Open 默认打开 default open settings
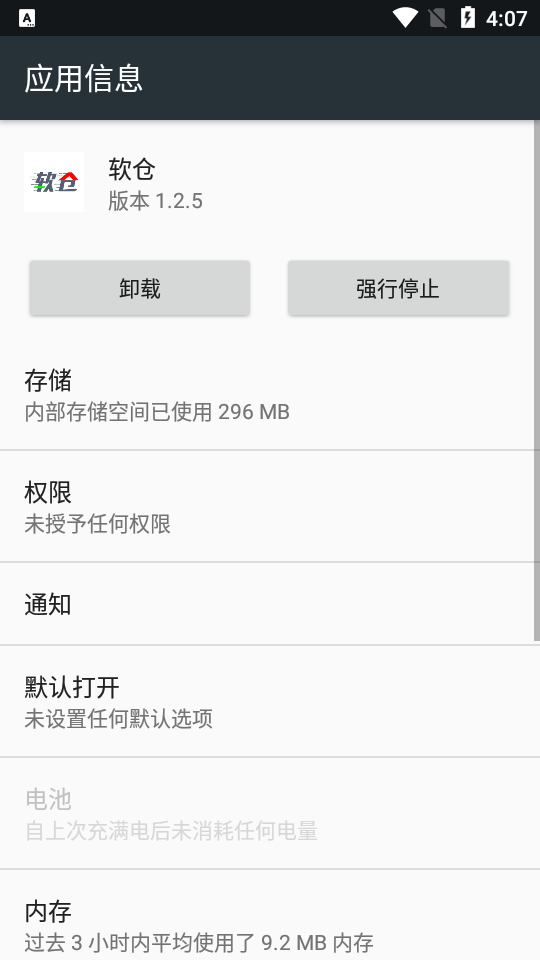Viewport: 540px width, 960px height. pyautogui.click(x=267, y=701)
